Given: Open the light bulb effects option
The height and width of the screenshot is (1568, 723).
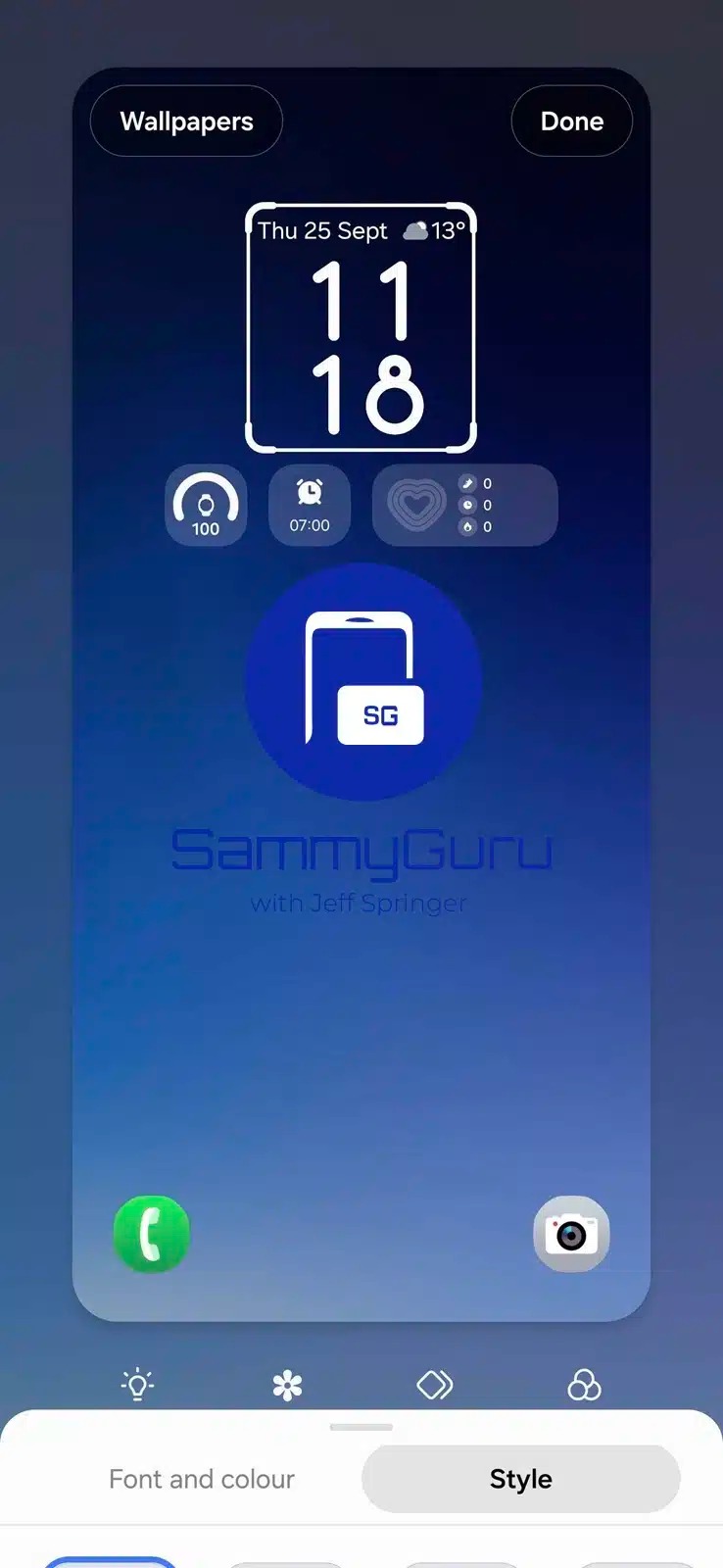Looking at the screenshot, I should [x=137, y=1385].
